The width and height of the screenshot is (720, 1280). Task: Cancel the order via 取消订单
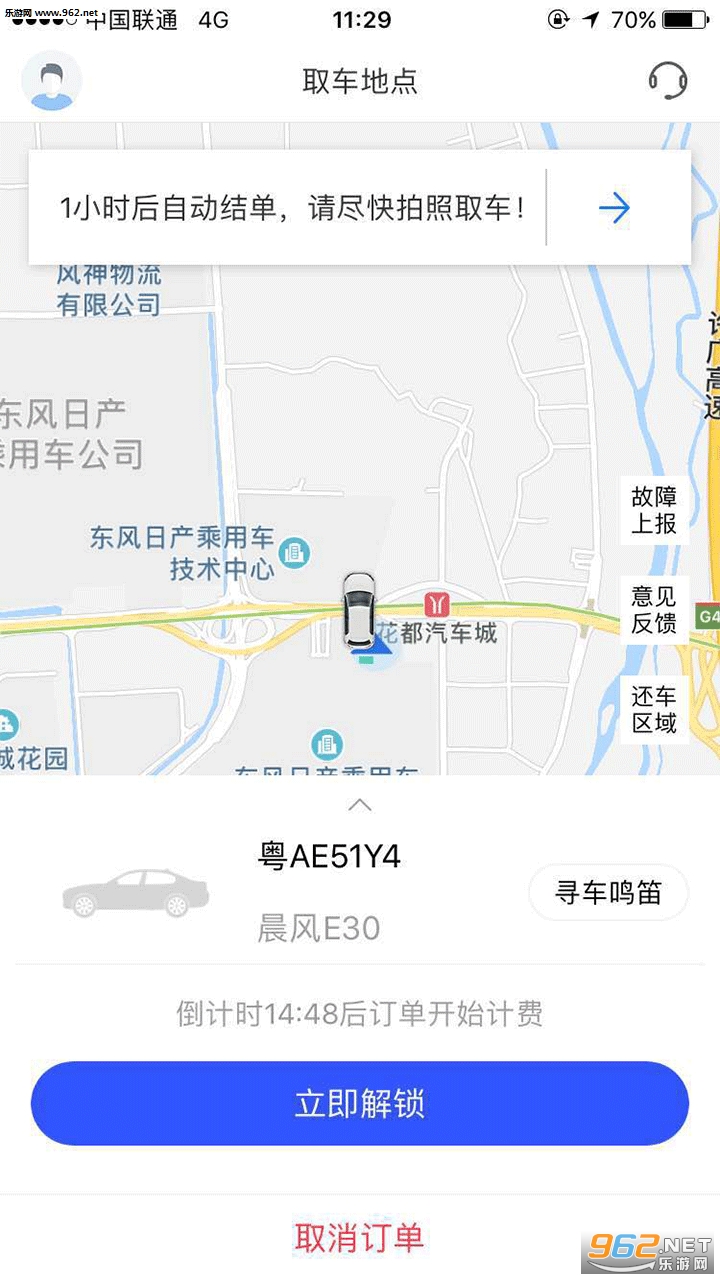click(x=360, y=1237)
